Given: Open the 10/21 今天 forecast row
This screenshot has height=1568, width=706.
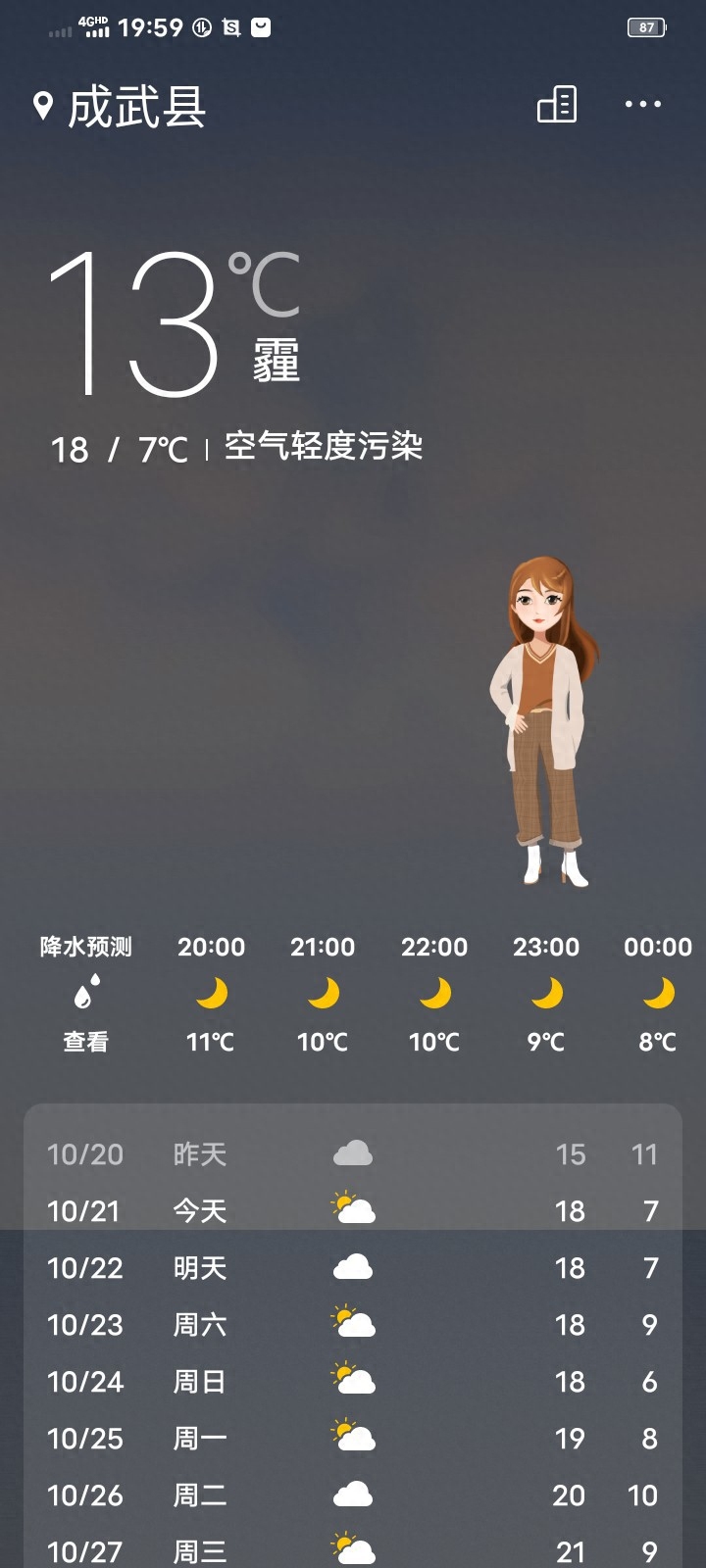Looking at the screenshot, I should (x=353, y=1210).
